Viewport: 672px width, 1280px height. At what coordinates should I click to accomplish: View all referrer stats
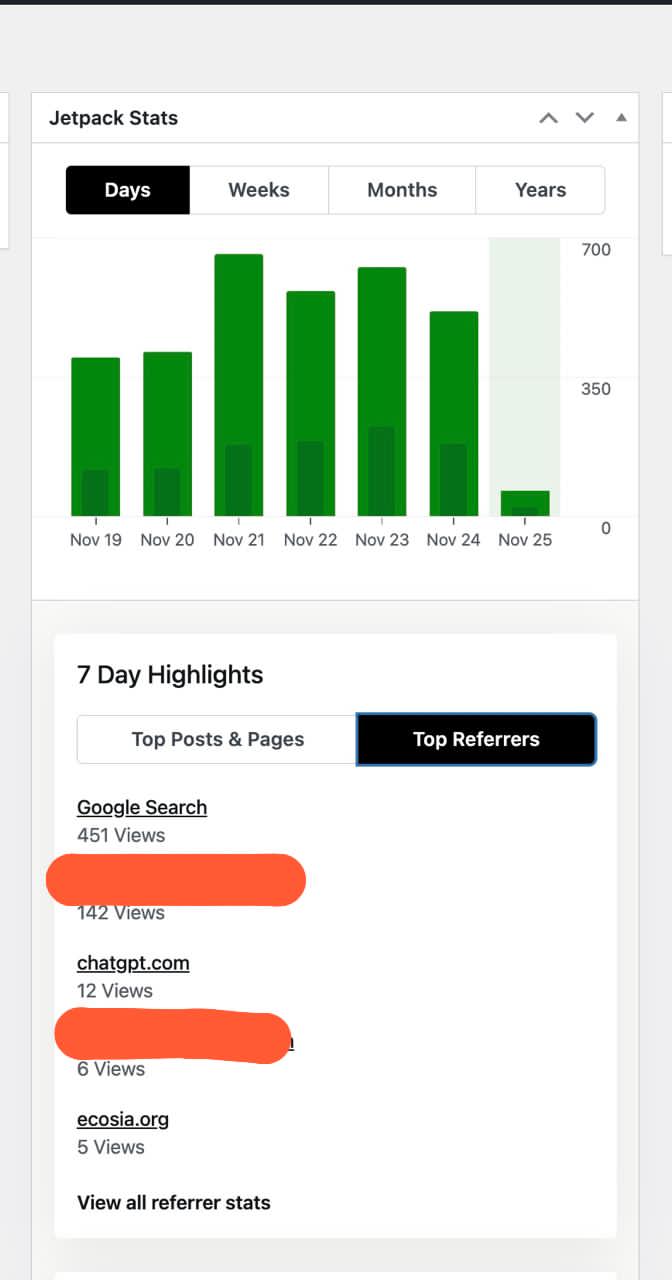click(x=174, y=1203)
